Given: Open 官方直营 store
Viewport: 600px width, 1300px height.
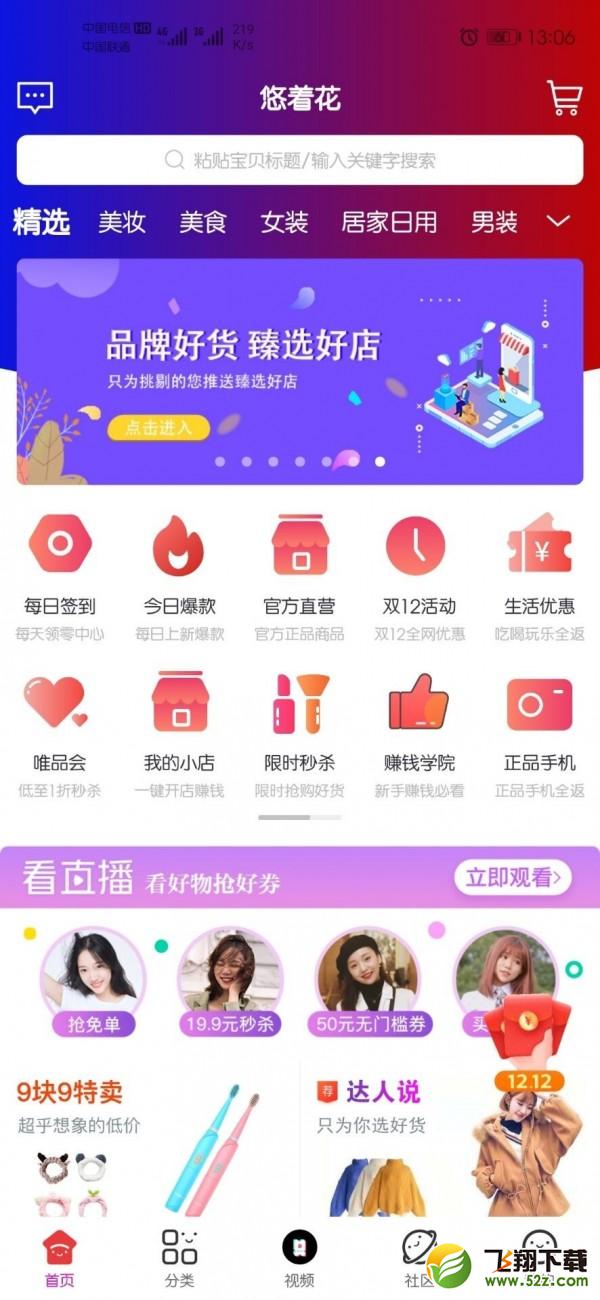Looking at the screenshot, I should pos(299,576).
